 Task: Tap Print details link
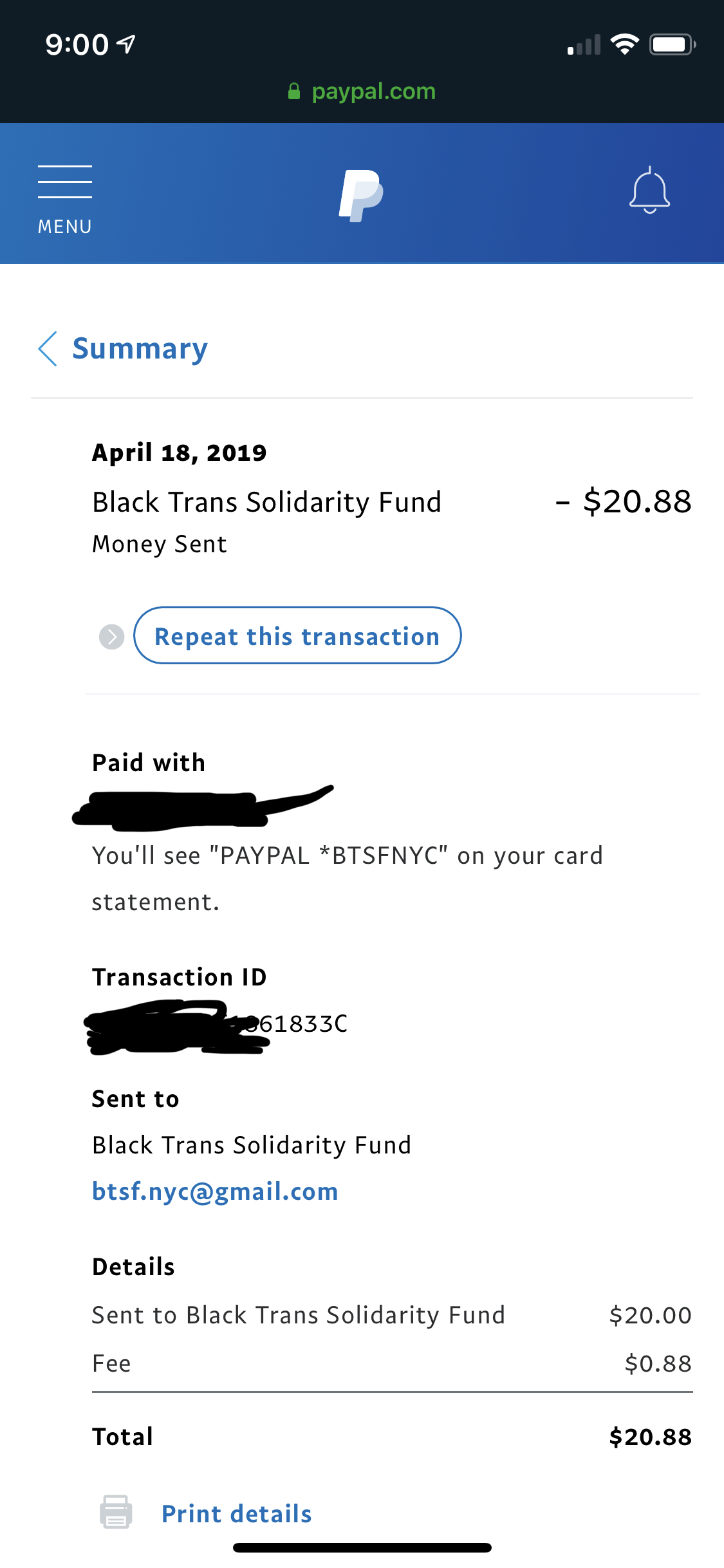(236, 1513)
